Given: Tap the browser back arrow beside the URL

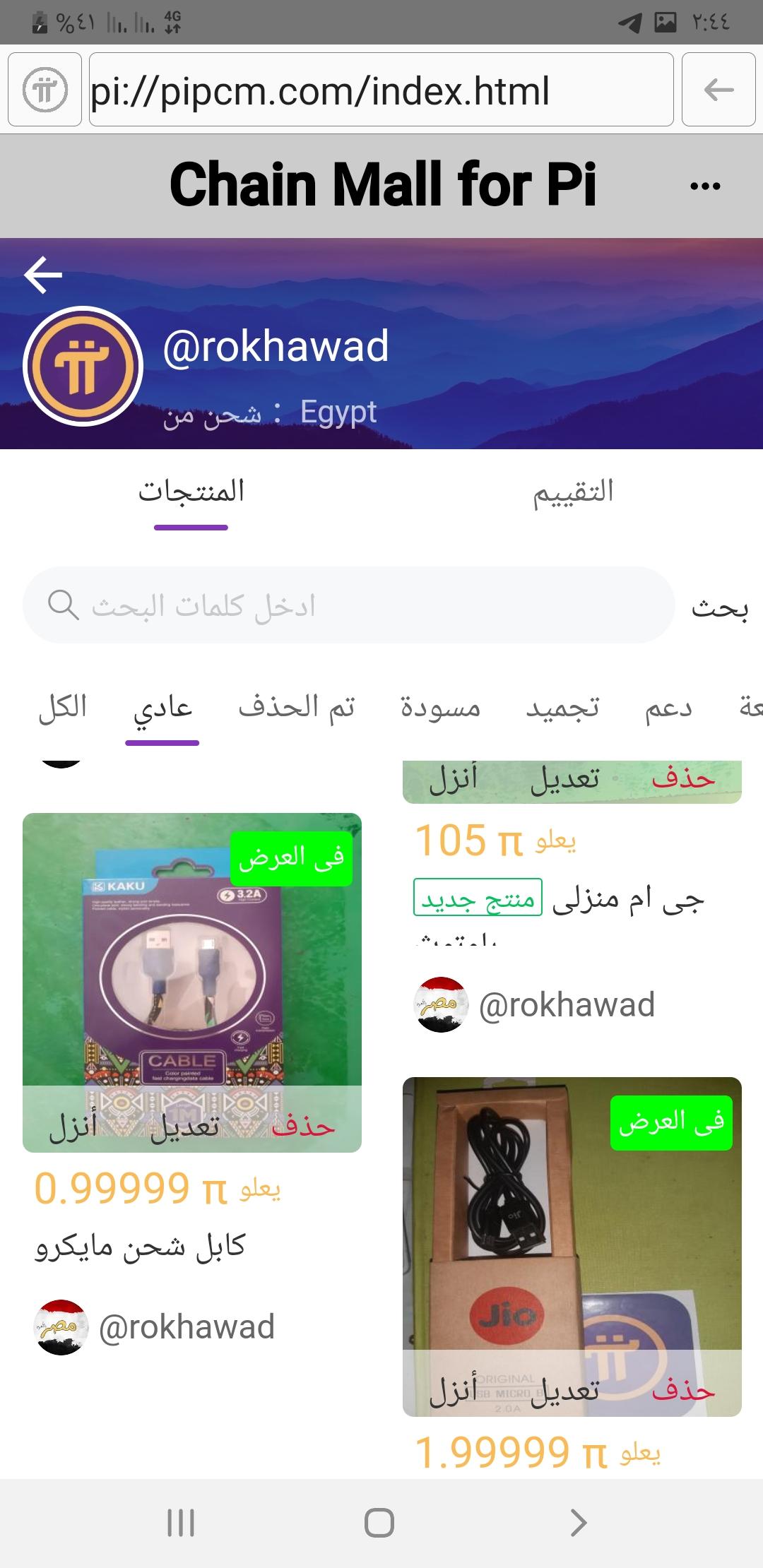Looking at the screenshot, I should click(x=718, y=90).
